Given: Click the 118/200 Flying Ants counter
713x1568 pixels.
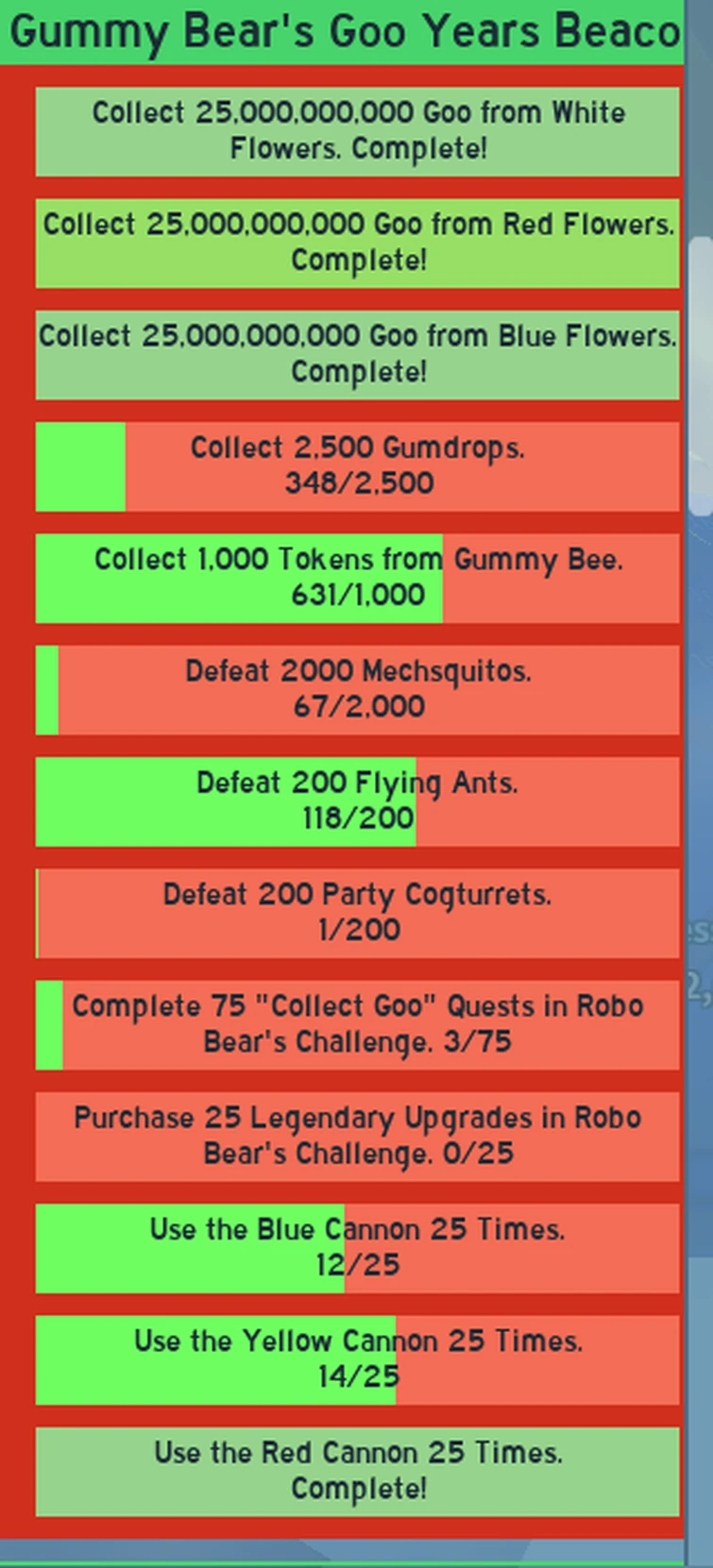Looking at the screenshot, I should pyautogui.click(x=357, y=818).
